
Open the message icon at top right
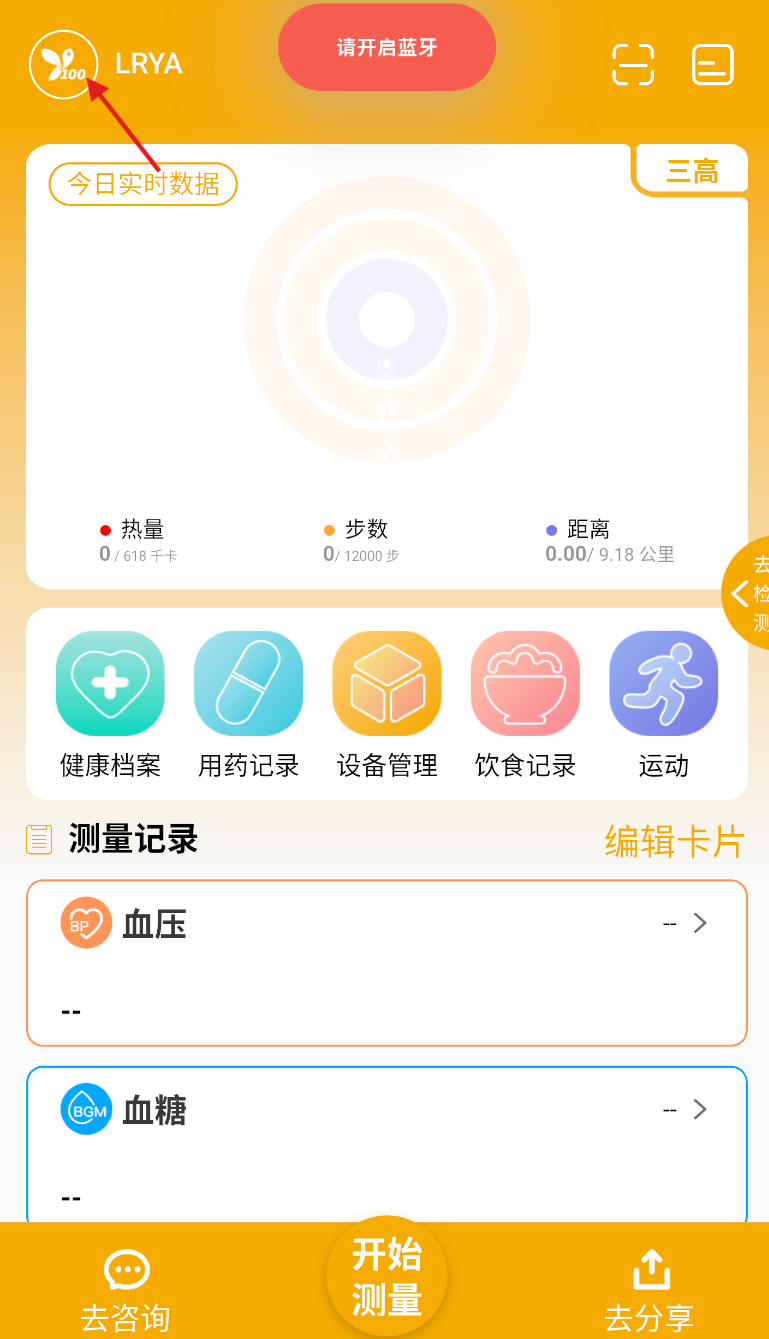[713, 65]
